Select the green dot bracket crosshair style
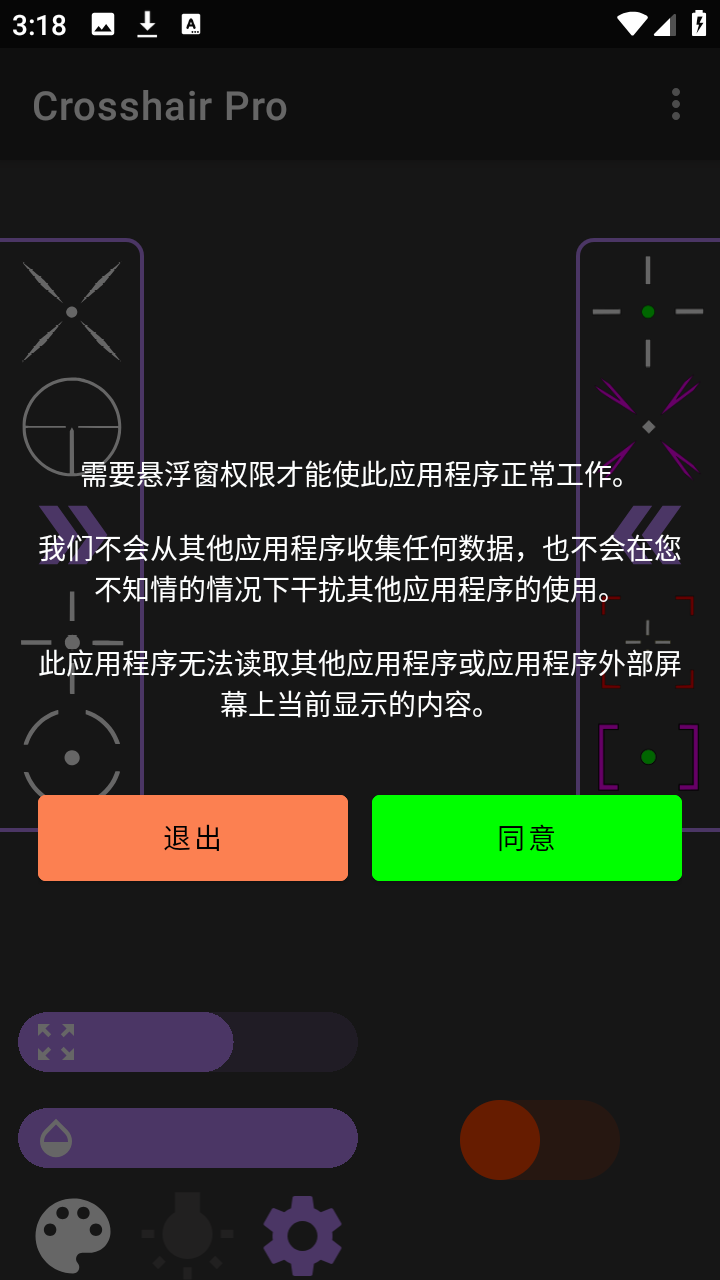The image size is (720, 1280). (x=648, y=757)
